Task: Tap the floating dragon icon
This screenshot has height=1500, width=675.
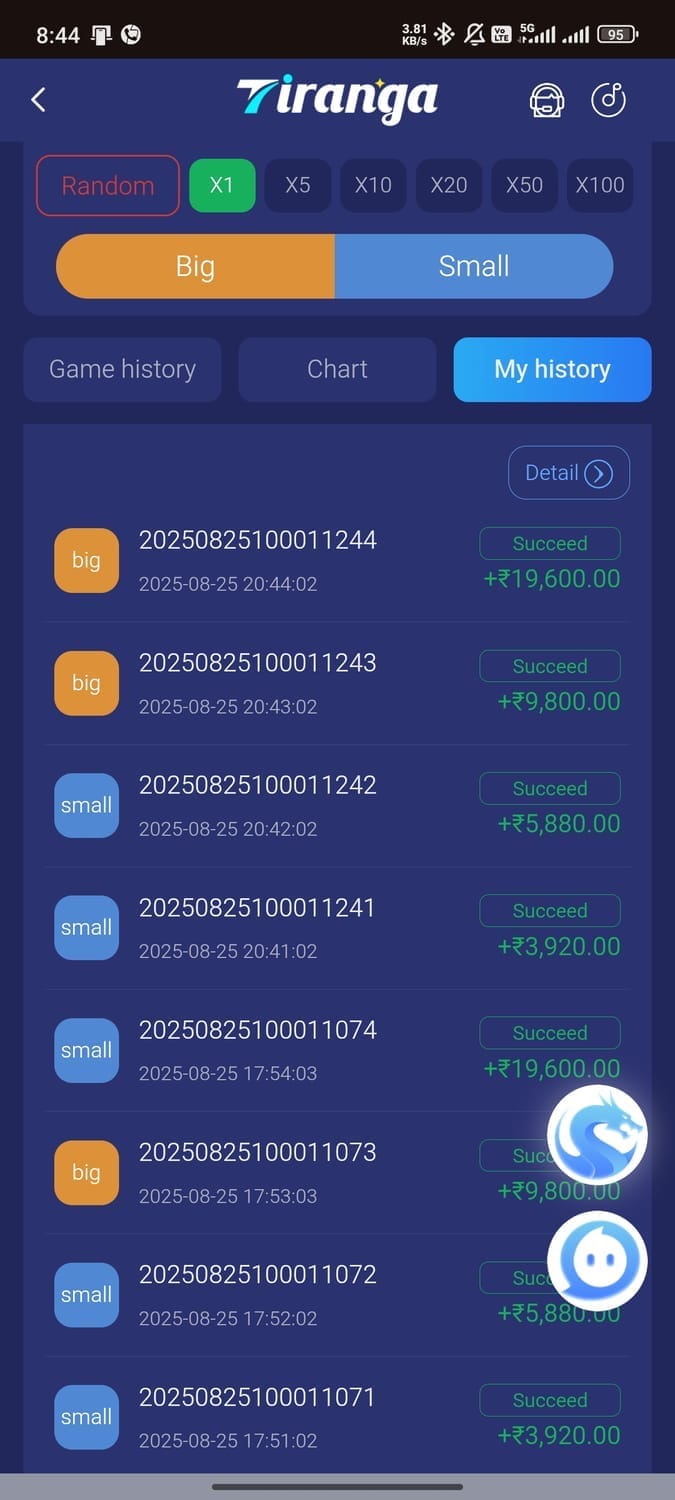Action: (597, 1135)
